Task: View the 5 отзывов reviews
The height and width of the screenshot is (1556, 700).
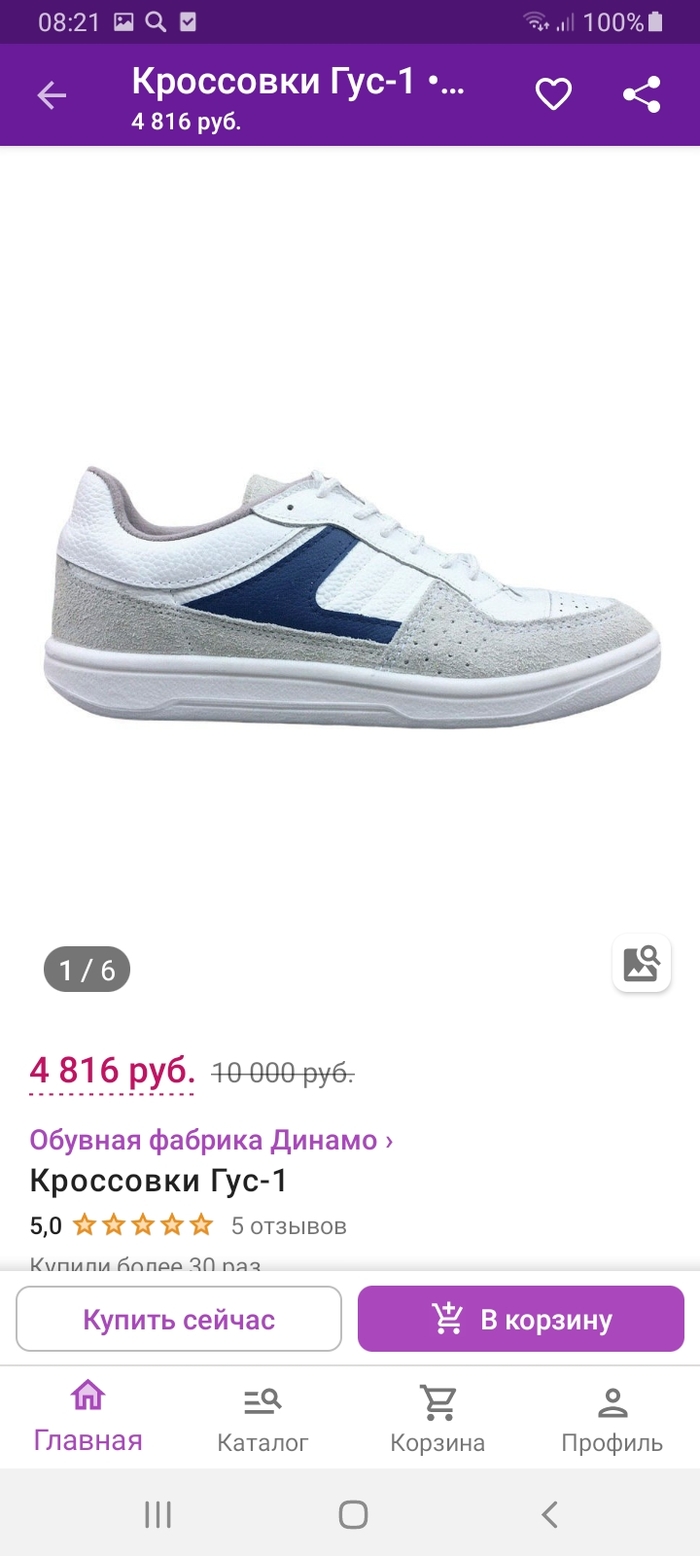Action: click(x=288, y=1225)
